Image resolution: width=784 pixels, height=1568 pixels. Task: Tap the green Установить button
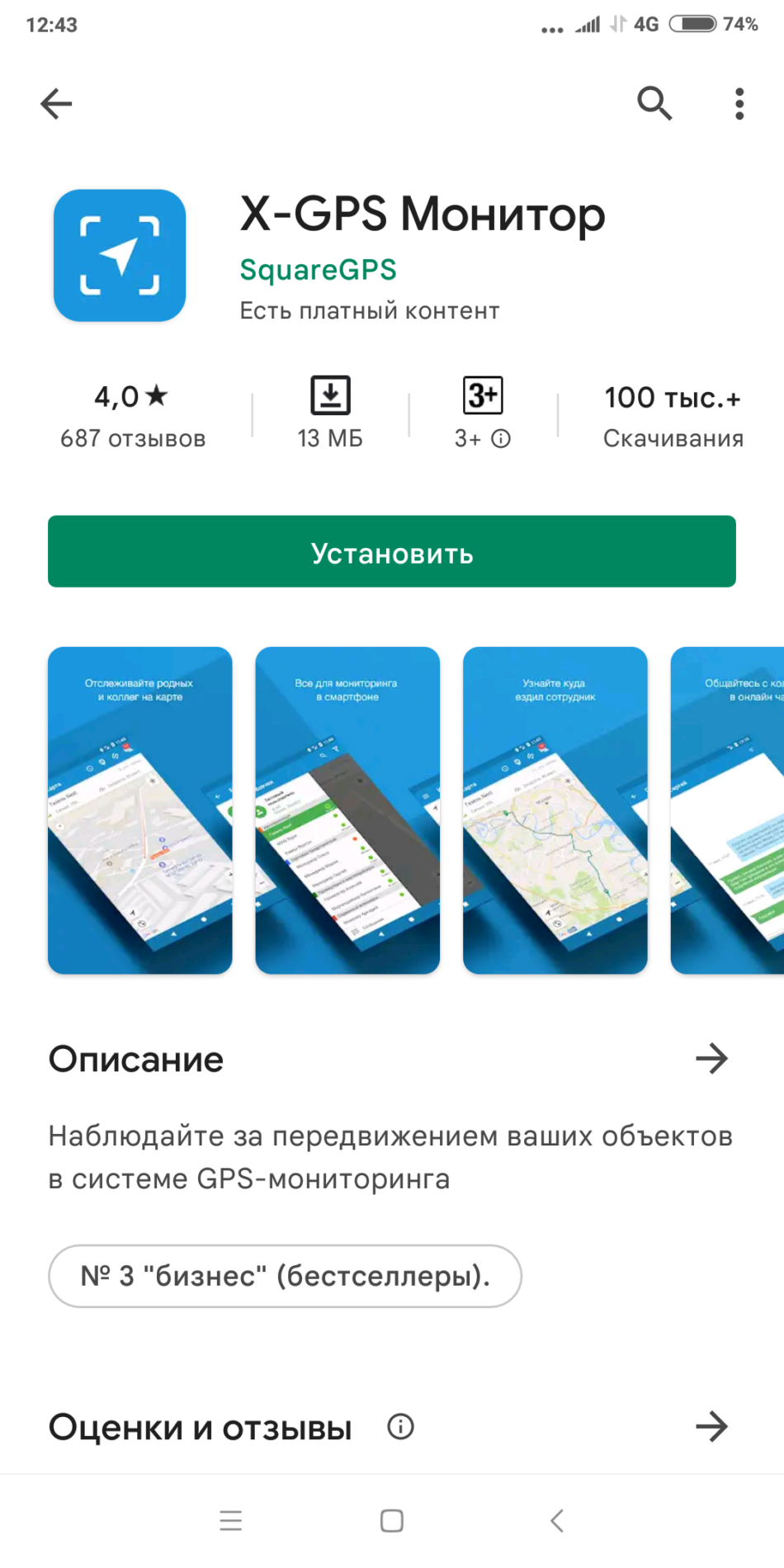(x=392, y=551)
